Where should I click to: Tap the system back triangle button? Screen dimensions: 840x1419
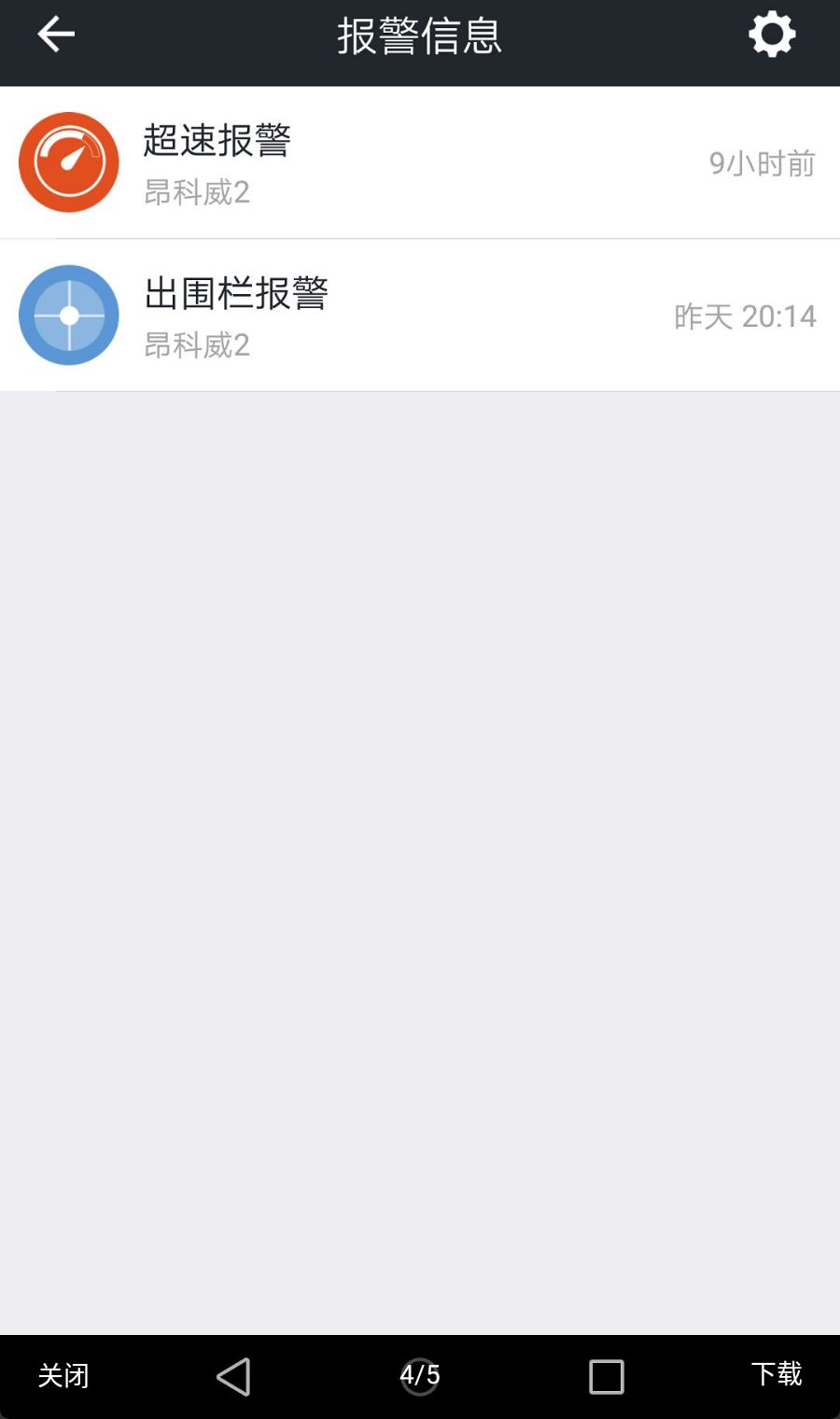(233, 1376)
